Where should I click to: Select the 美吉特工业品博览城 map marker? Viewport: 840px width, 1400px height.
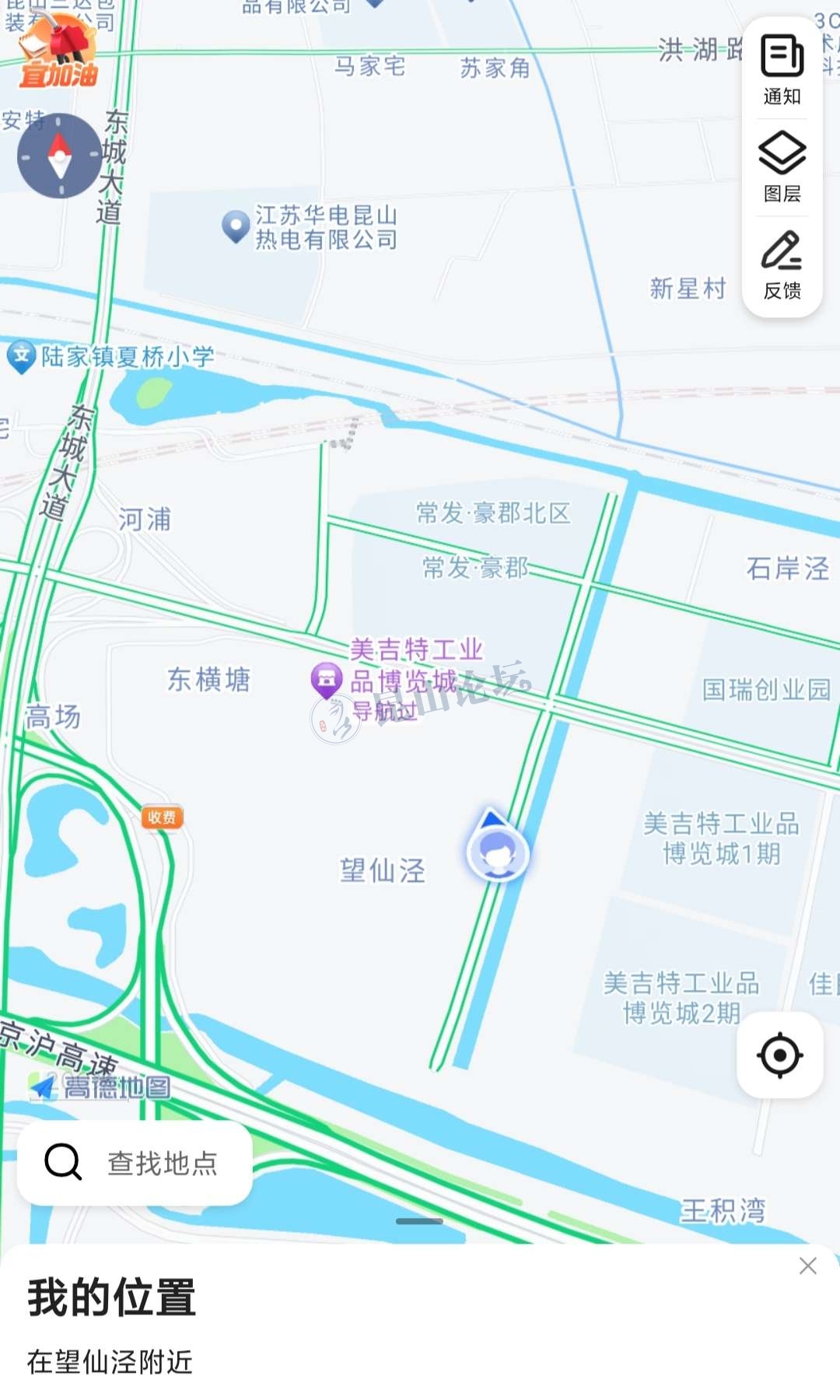(327, 679)
